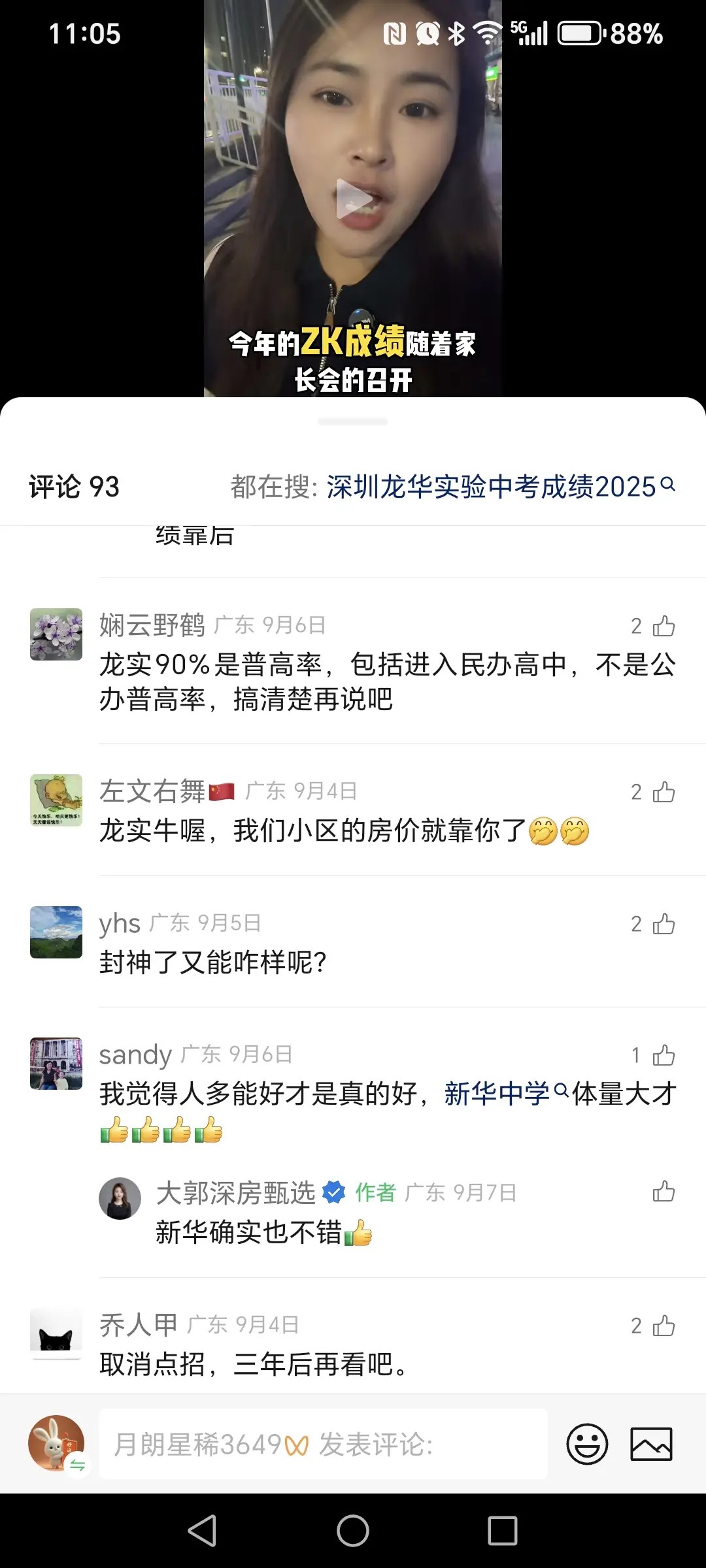Search 深圳龙华实验中考成绩2025 suggestion

501,487
